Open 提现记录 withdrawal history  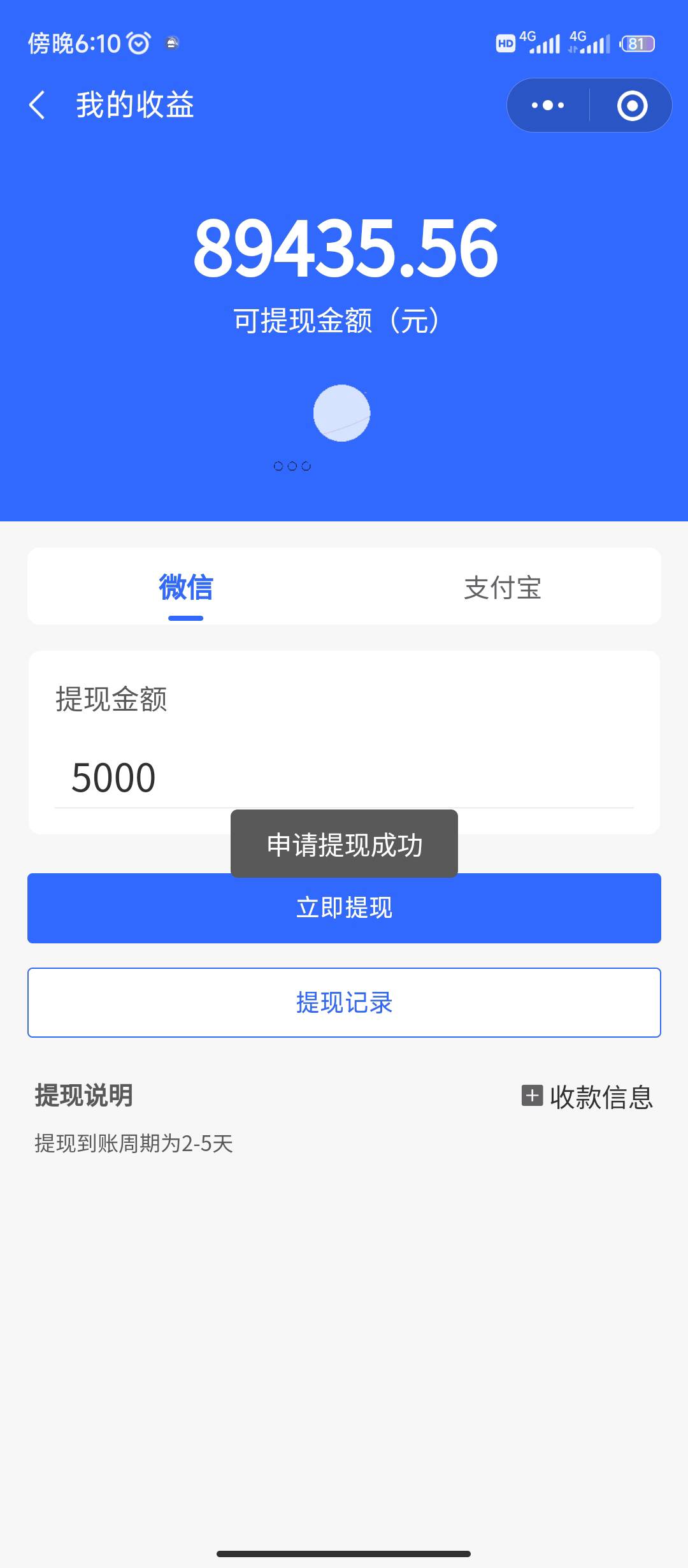click(344, 1003)
